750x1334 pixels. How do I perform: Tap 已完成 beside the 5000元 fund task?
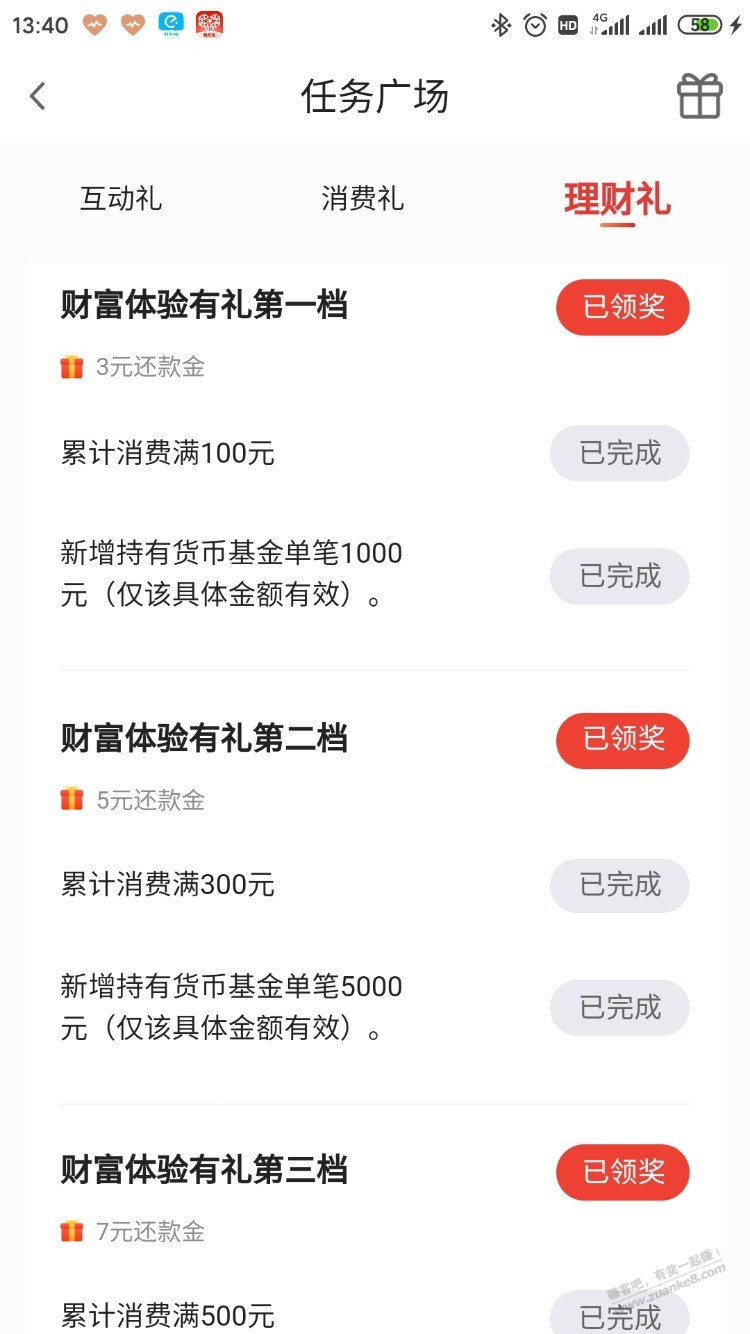619,1008
